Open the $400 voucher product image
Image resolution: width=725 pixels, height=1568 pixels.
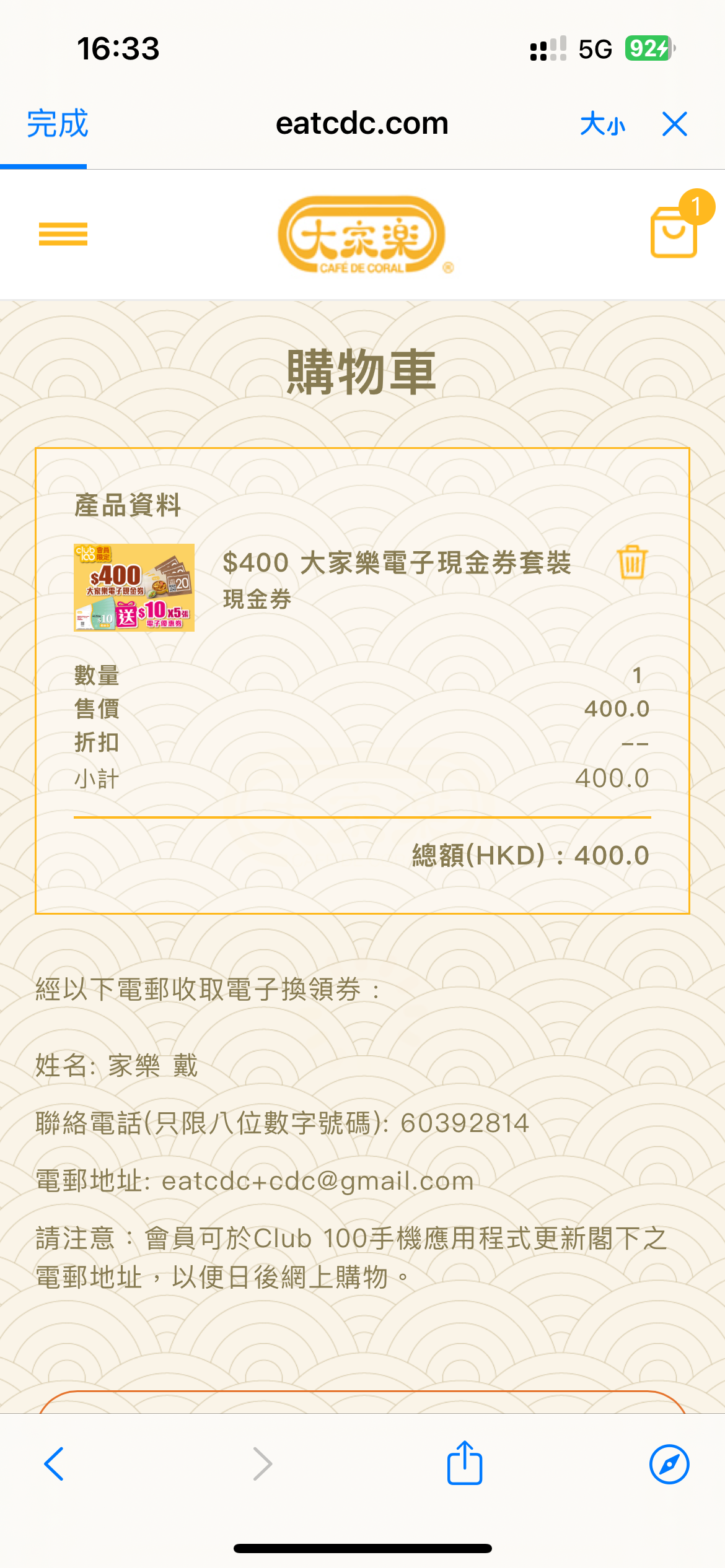tap(134, 587)
